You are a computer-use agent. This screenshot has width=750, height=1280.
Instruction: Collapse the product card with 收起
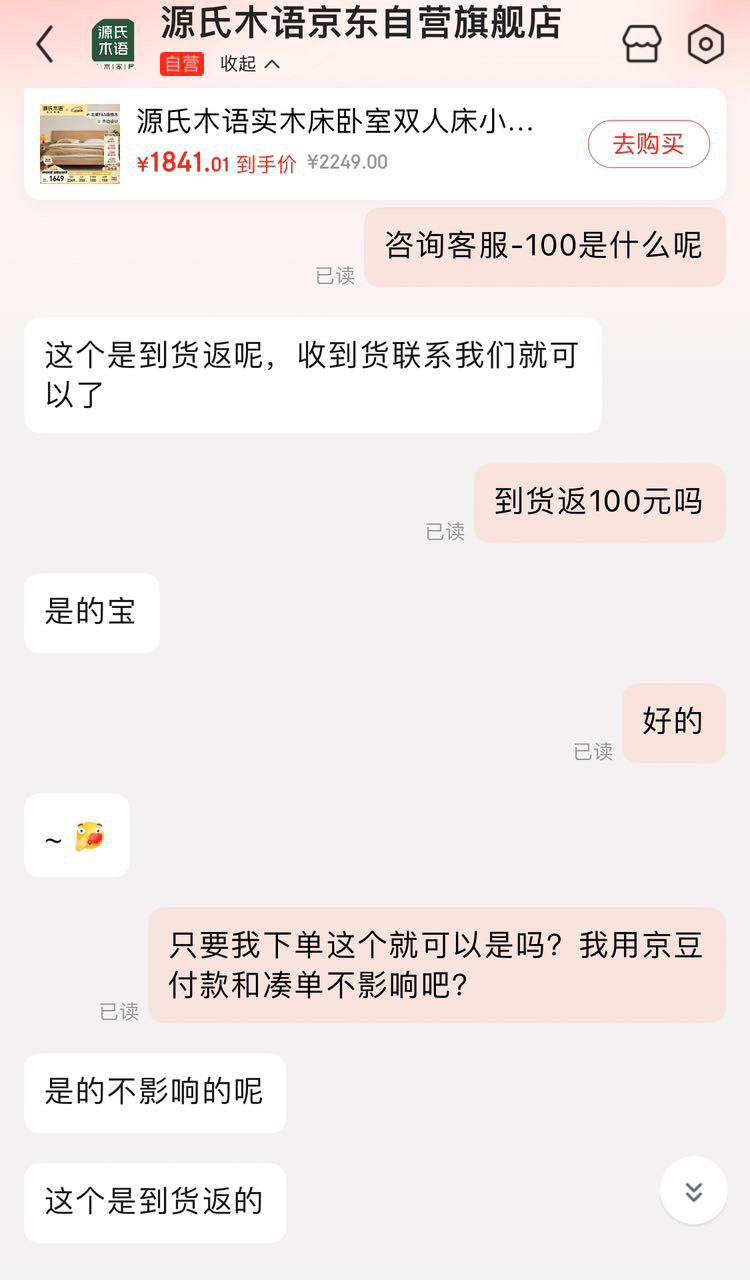(x=250, y=64)
